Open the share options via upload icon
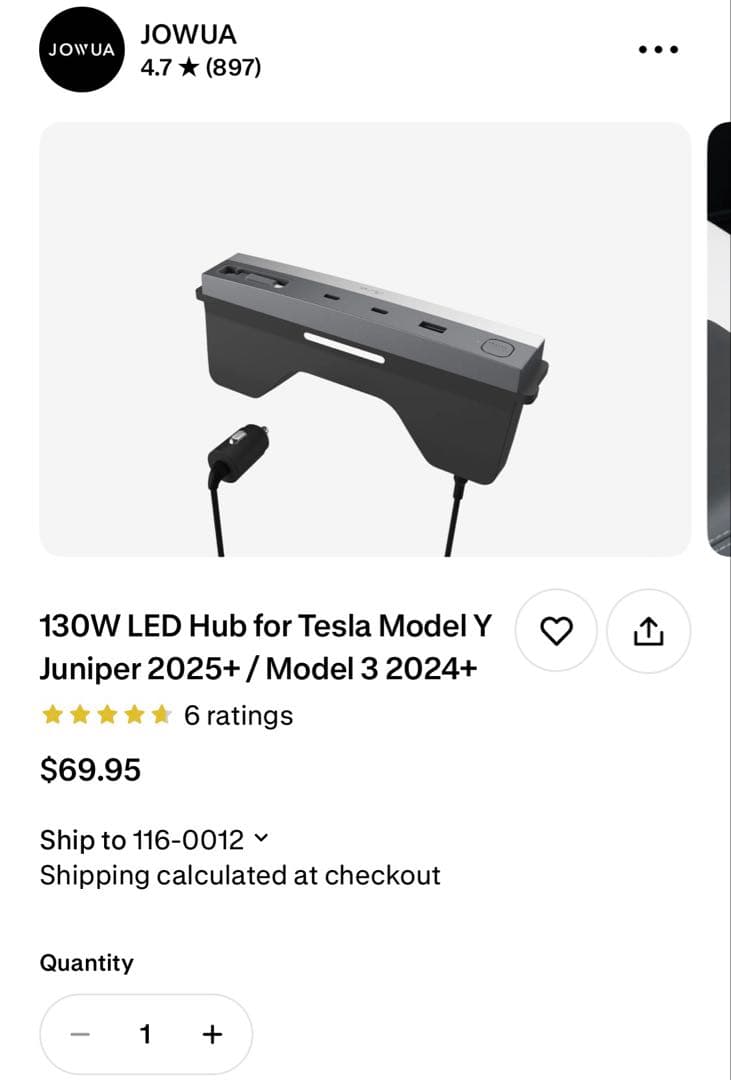This screenshot has height=1080, width=731. click(649, 630)
